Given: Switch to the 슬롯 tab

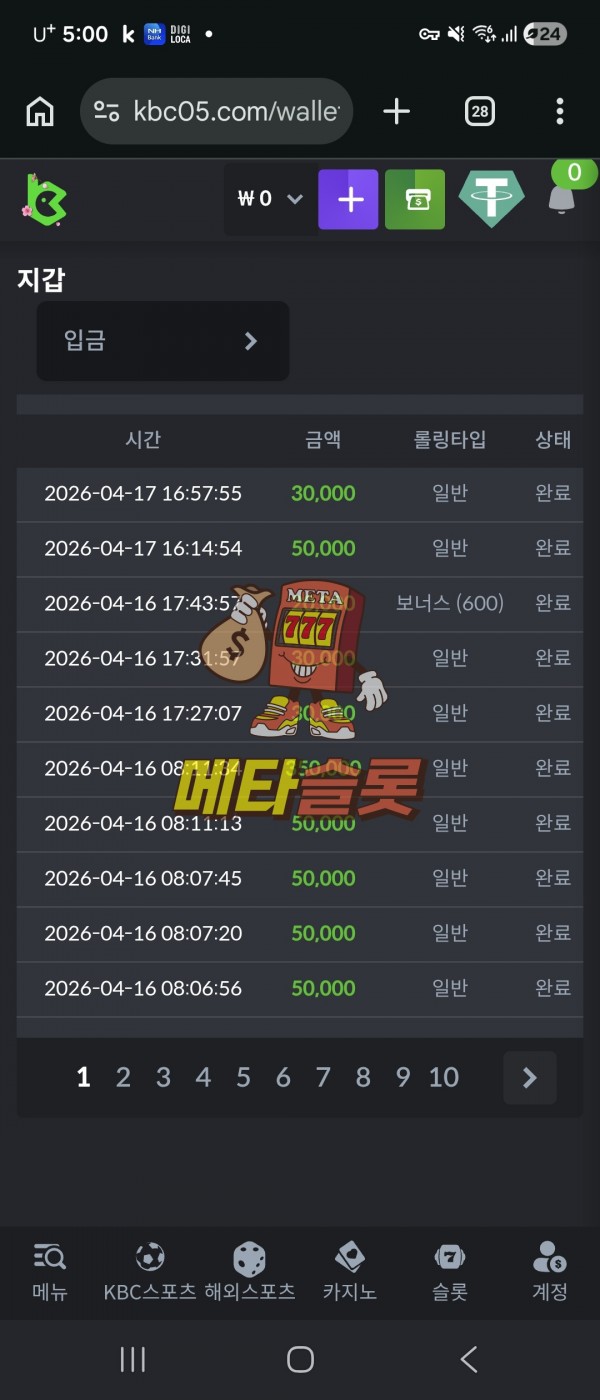Looking at the screenshot, I should pyautogui.click(x=449, y=1272).
